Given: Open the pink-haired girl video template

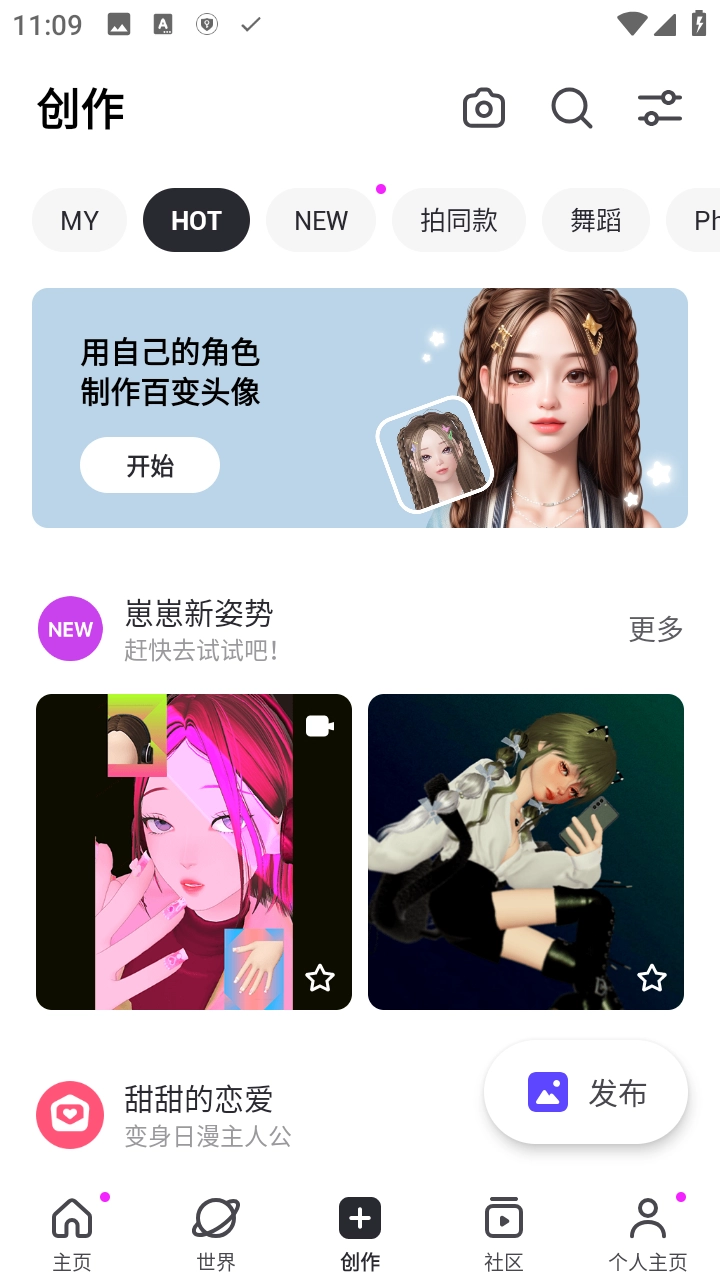Looking at the screenshot, I should coord(194,851).
